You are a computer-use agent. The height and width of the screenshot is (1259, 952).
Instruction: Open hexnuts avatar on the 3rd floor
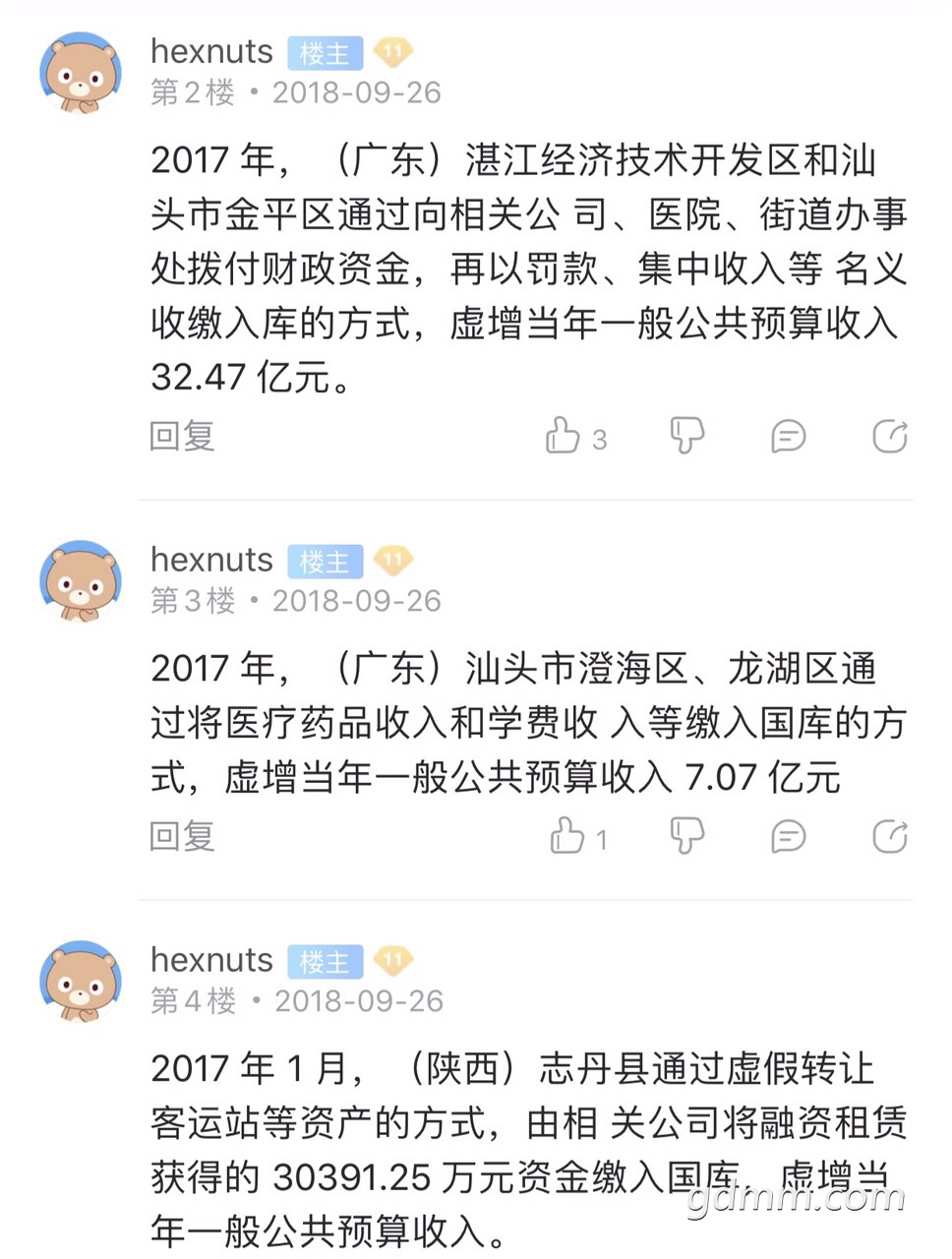81,580
